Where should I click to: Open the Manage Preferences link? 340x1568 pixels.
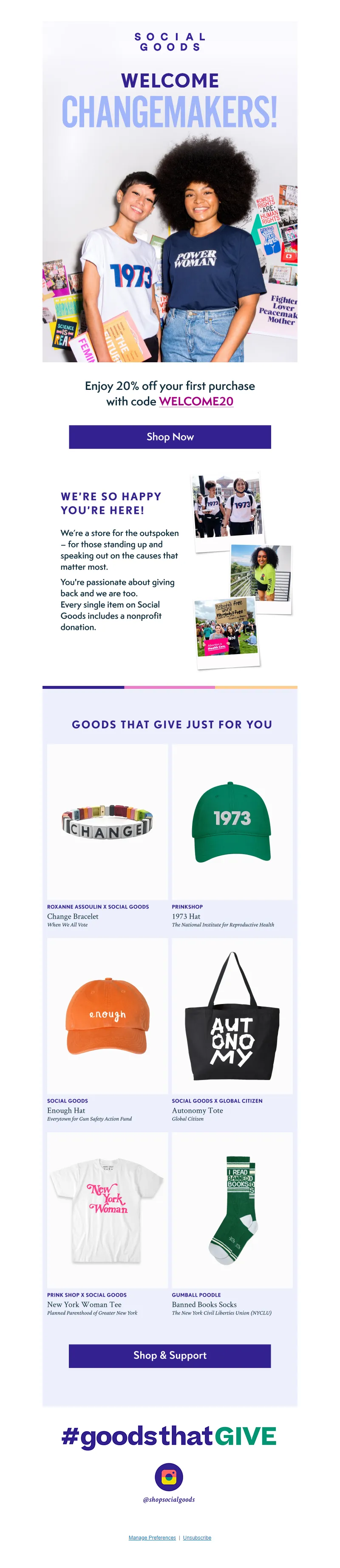click(x=152, y=1537)
